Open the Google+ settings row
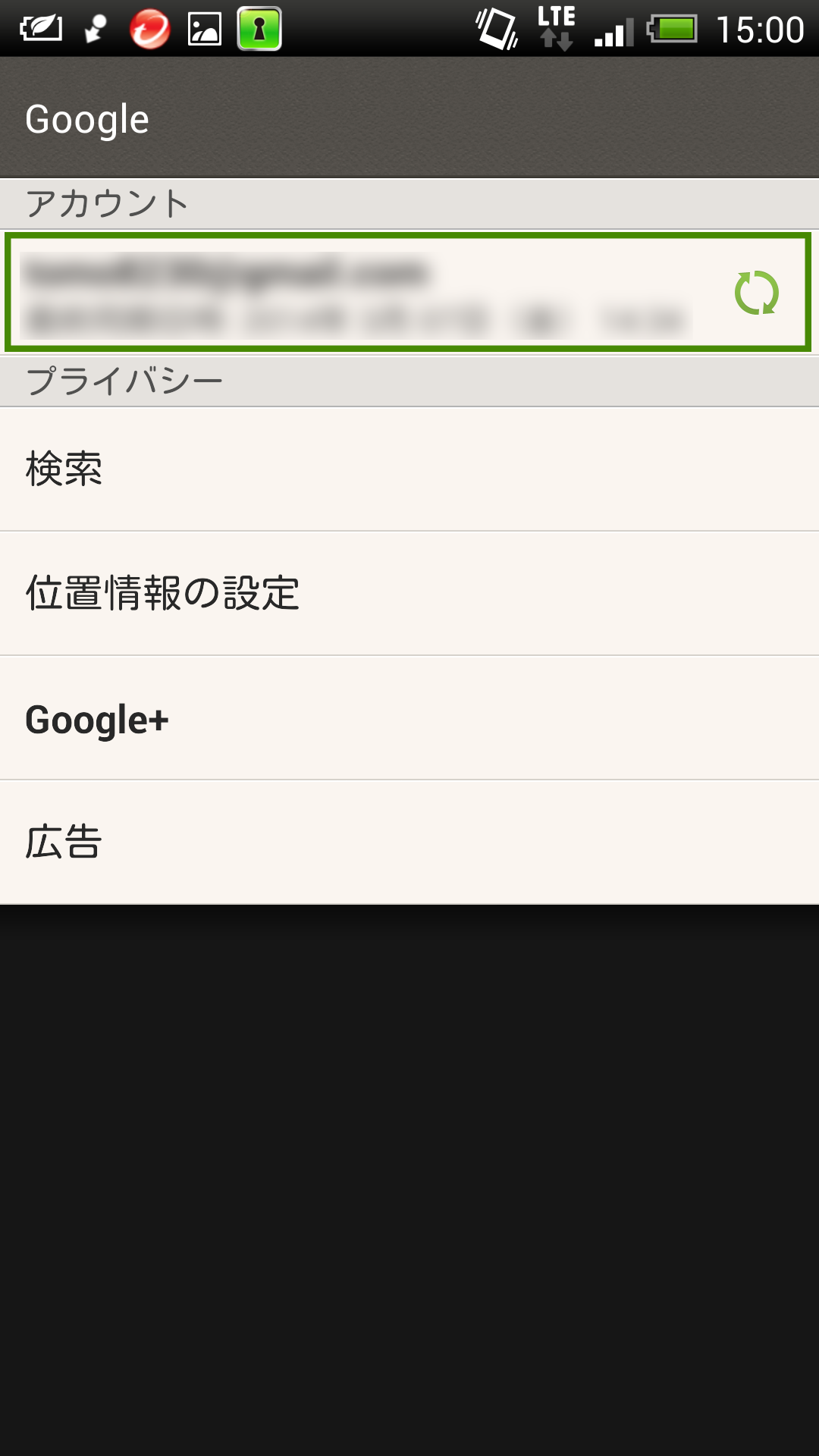The image size is (819, 1456). tap(409, 718)
